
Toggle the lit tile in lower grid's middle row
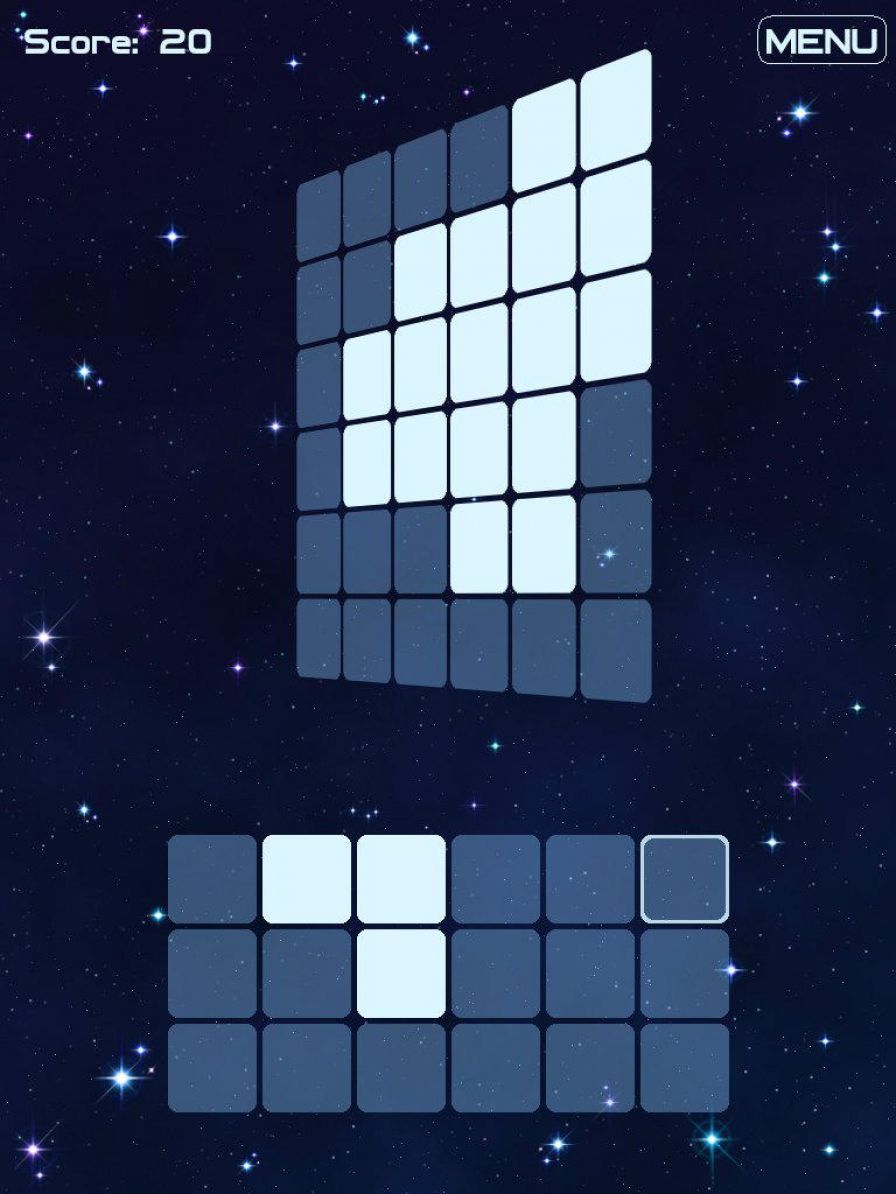coord(401,973)
